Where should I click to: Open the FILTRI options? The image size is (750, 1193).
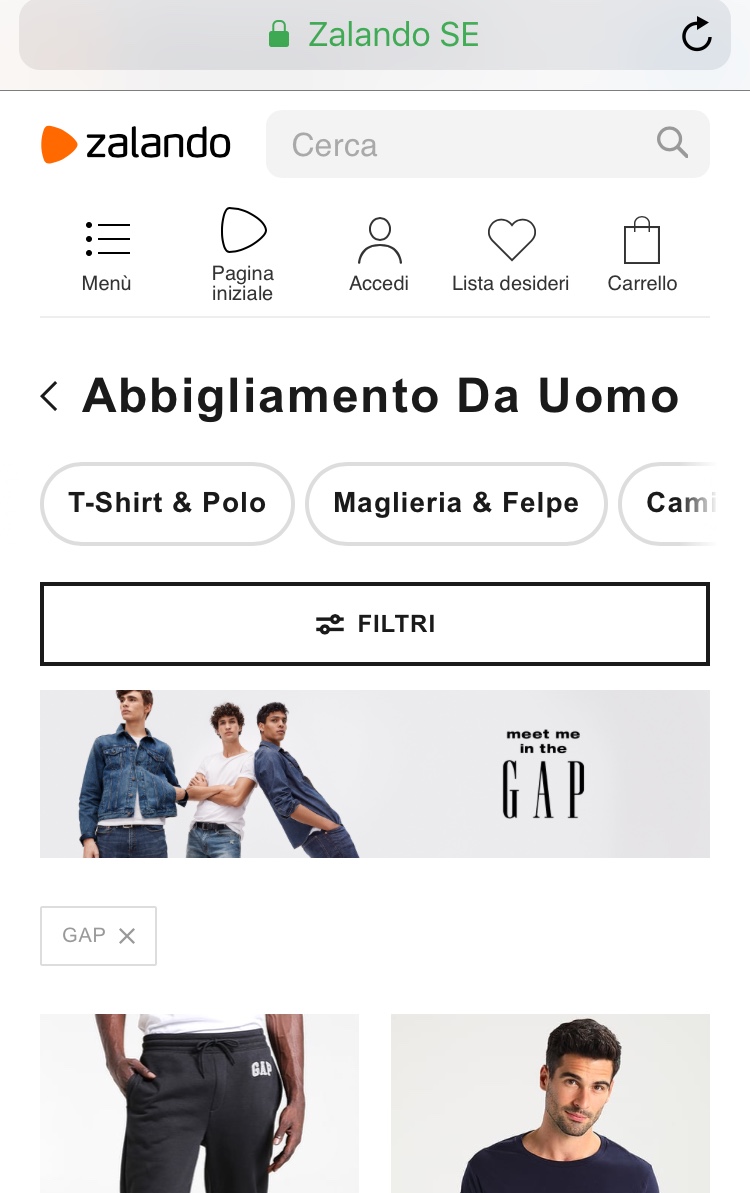coord(375,624)
